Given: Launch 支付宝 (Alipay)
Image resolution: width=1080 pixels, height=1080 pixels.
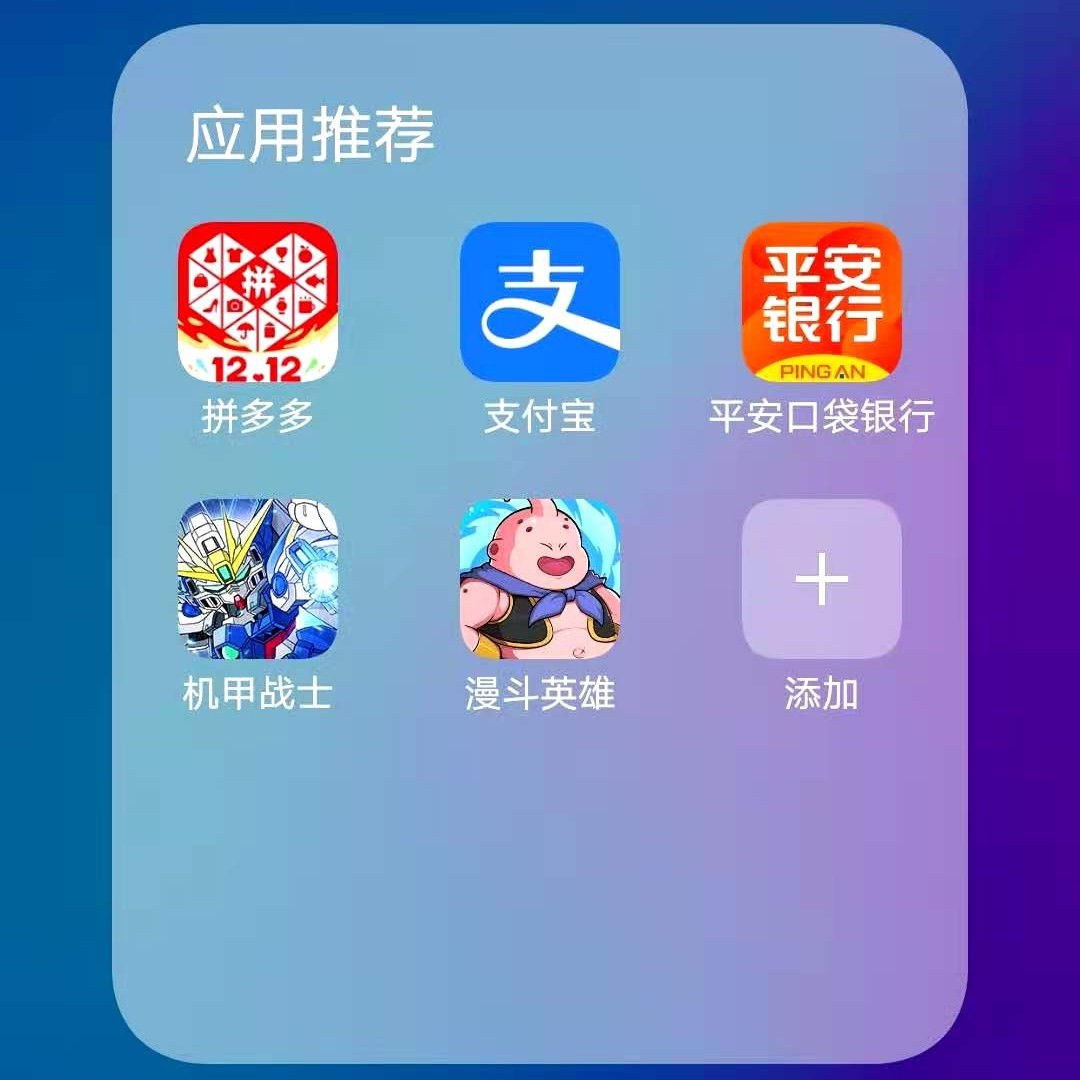Looking at the screenshot, I should click(x=540, y=302).
